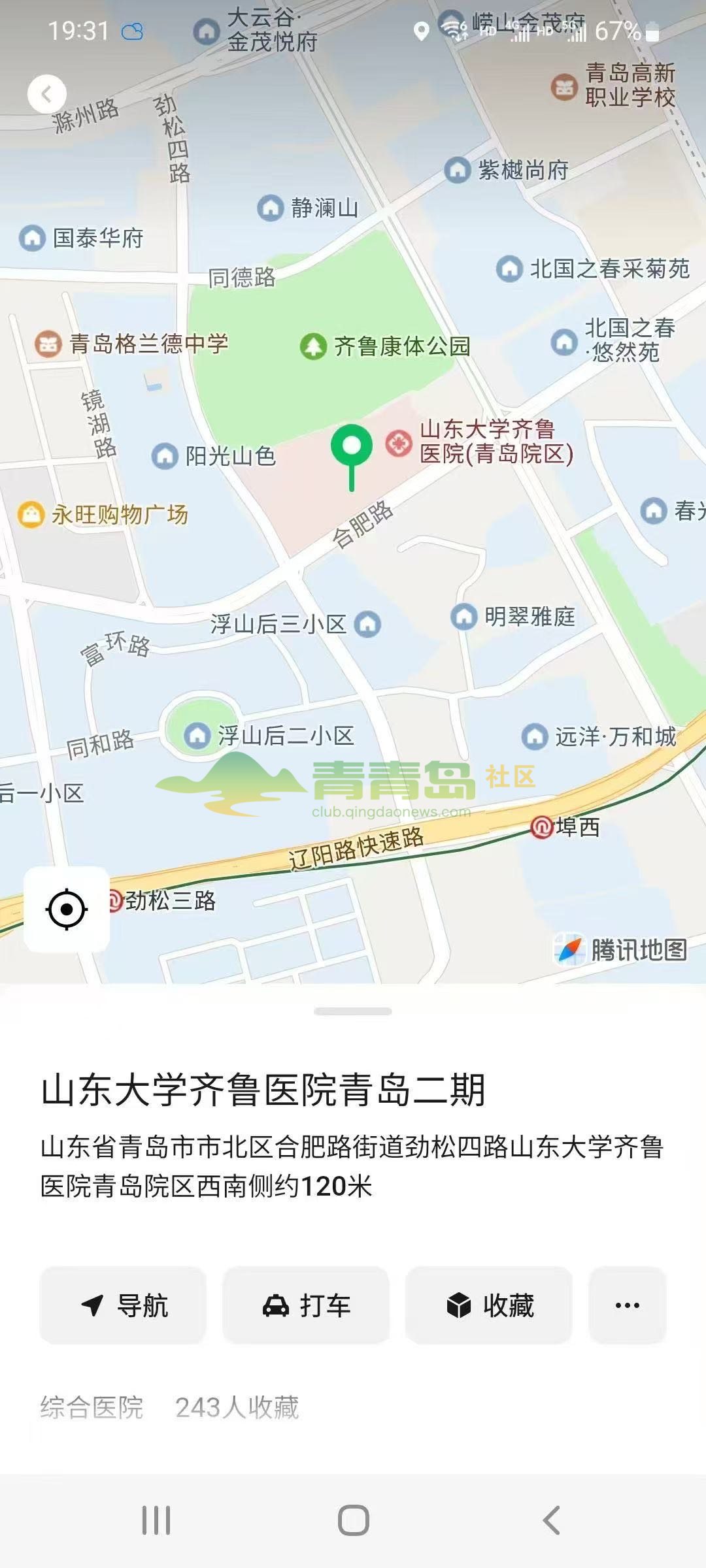Save this location with 收藏
The width and height of the screenshot is (706, 1568).
(x=489, y=1305)
